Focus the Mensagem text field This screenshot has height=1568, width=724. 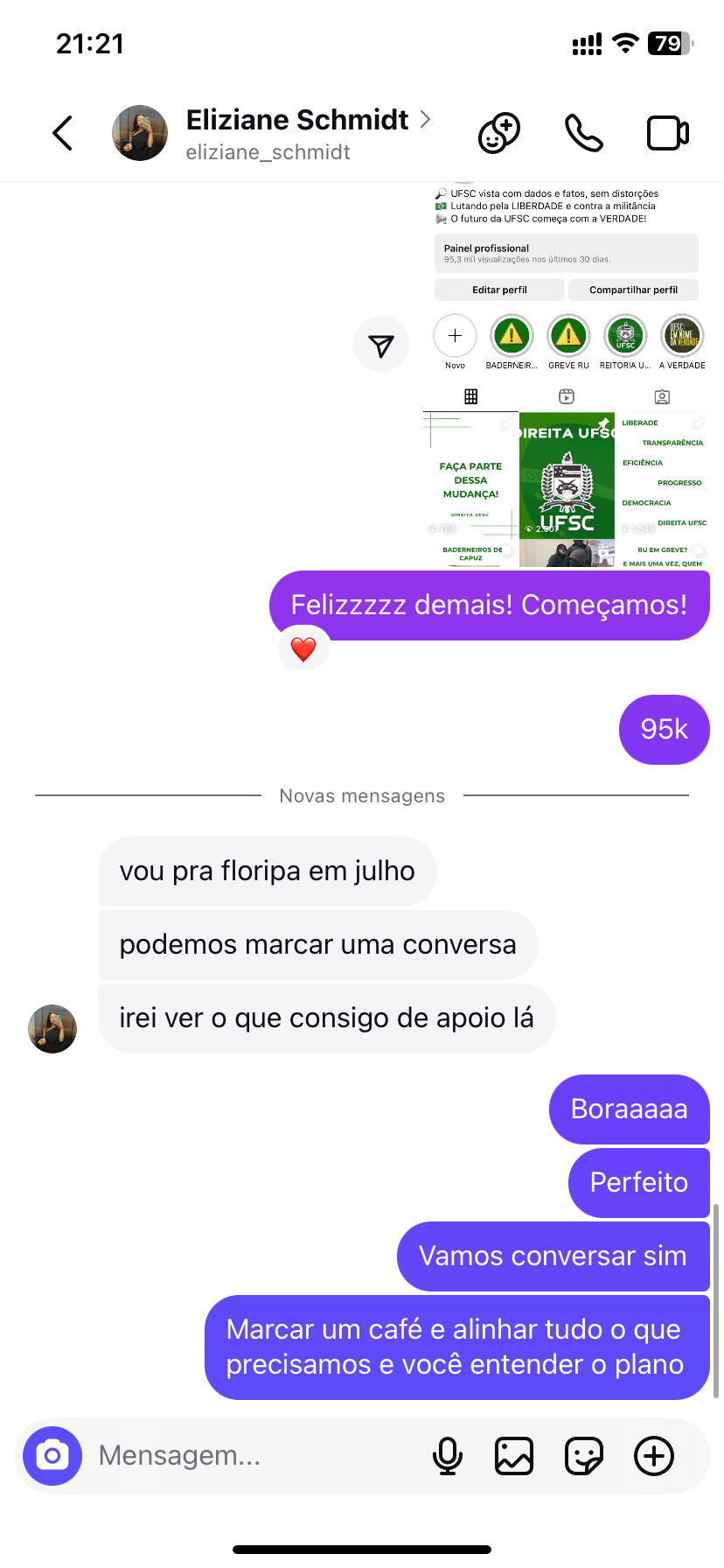click(254, 1456)
